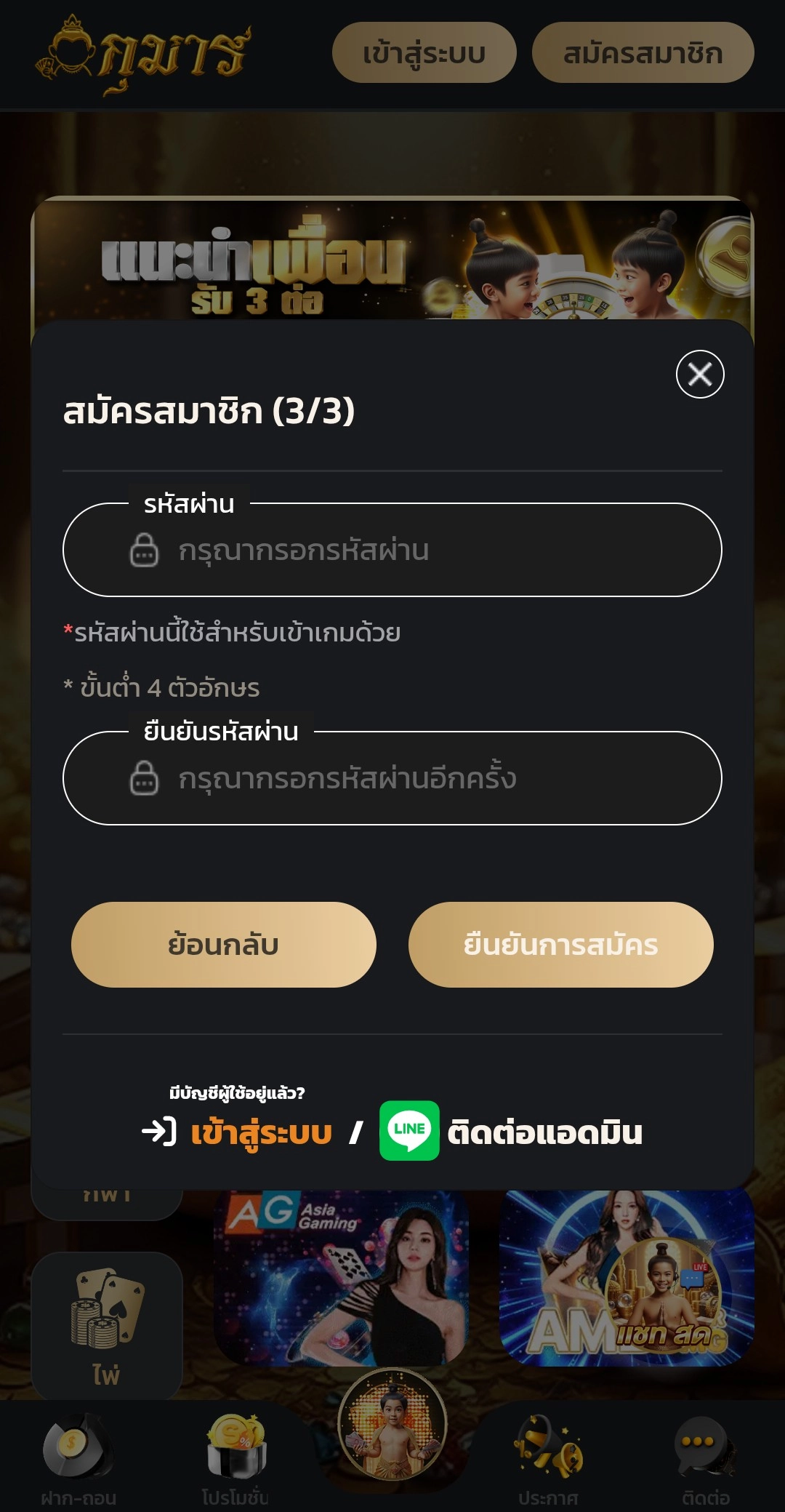Go back with the ย้อนกลับ button
Image resolution: width=785 pixels, height=1512 pixels.
[x=223, y=945]
